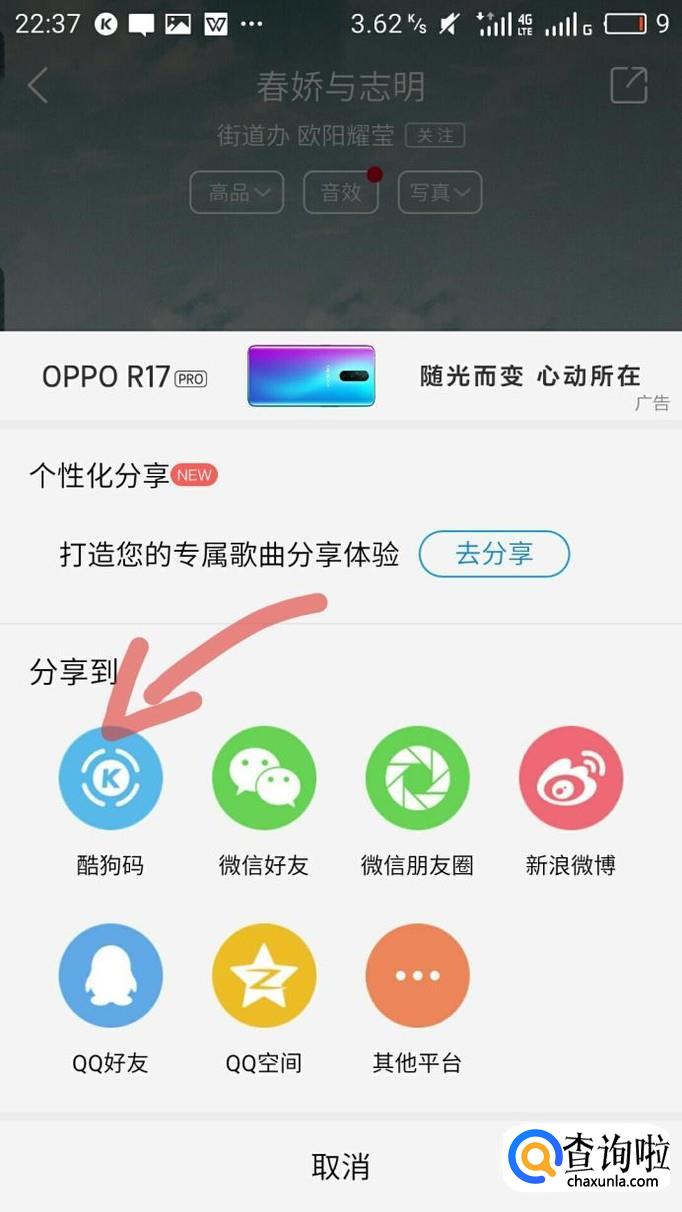This screenshot has width=682, height=1212.
Task: Share to QQ空间
Action: tap(264, 976)
